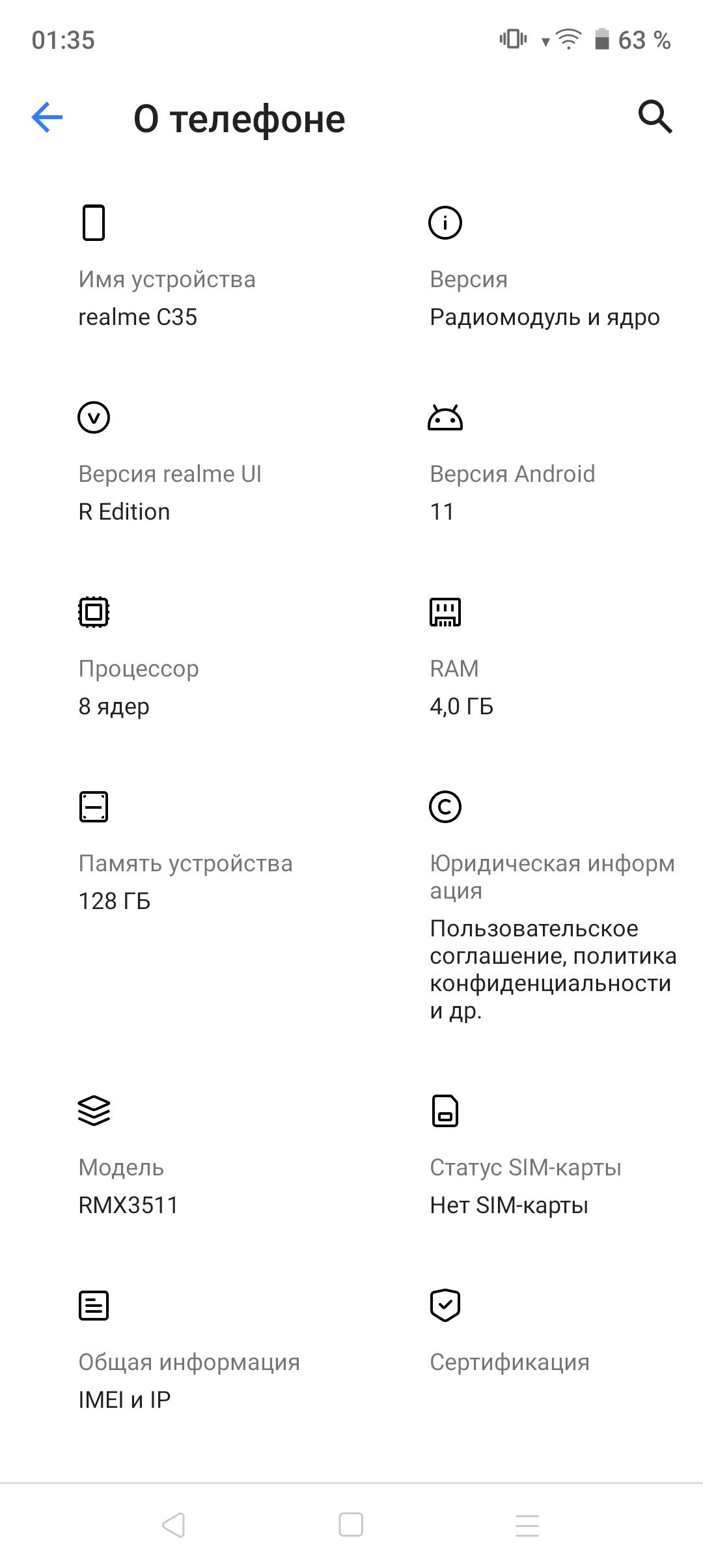
Task: Open the search magnifier icon
Action: [654, 117]
